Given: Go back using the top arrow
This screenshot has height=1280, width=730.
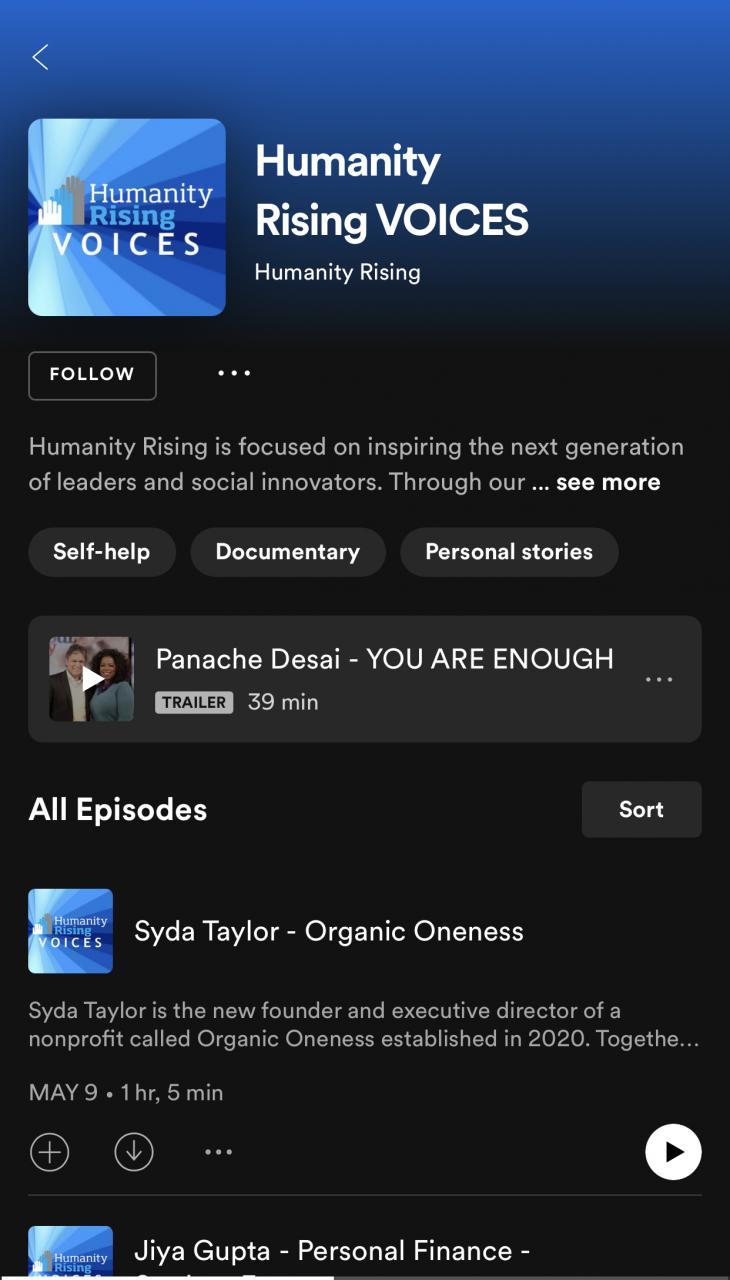Looking at the screenshot, I should 40,57.
